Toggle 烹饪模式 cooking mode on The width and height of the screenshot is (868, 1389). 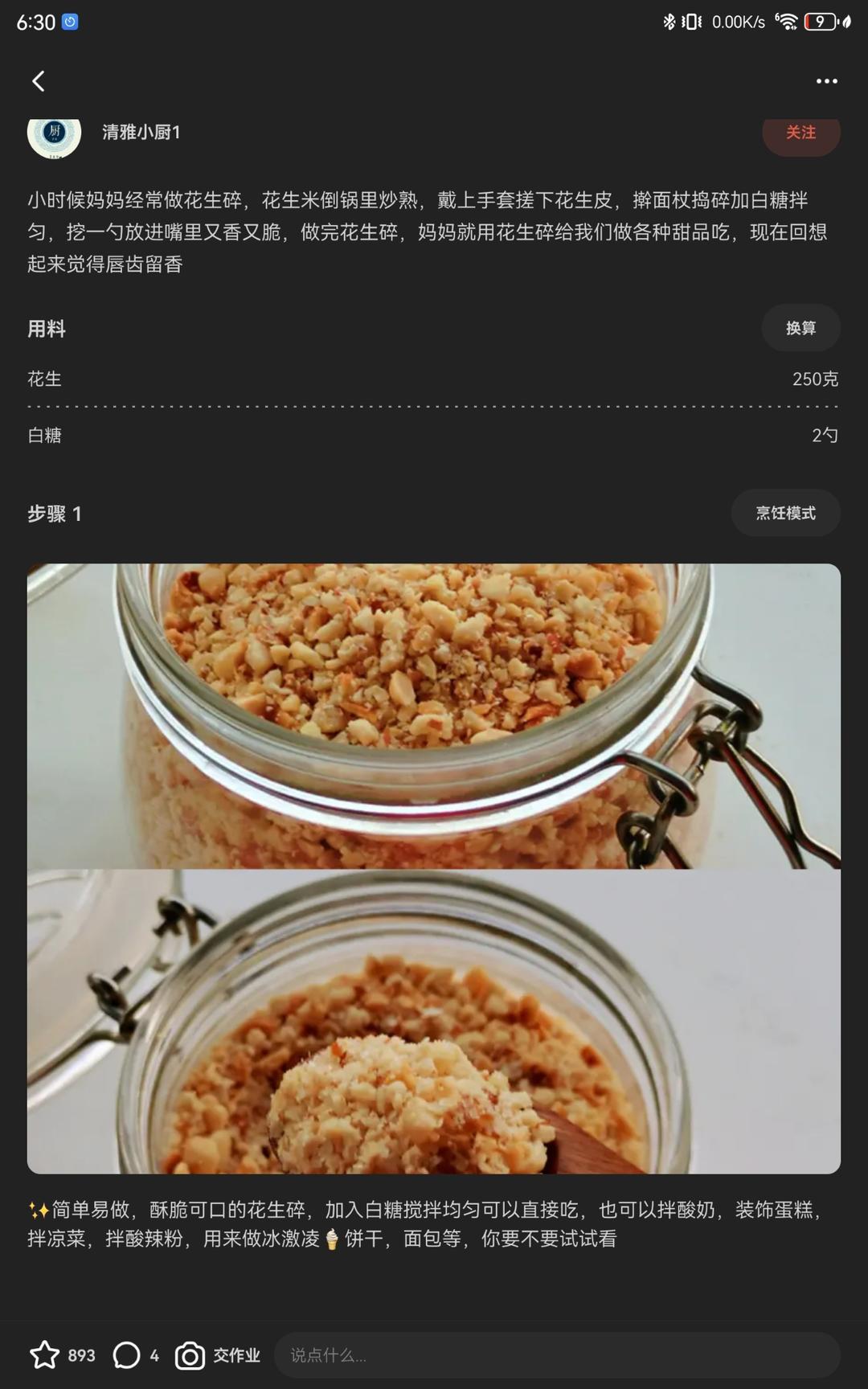(785, 513)
